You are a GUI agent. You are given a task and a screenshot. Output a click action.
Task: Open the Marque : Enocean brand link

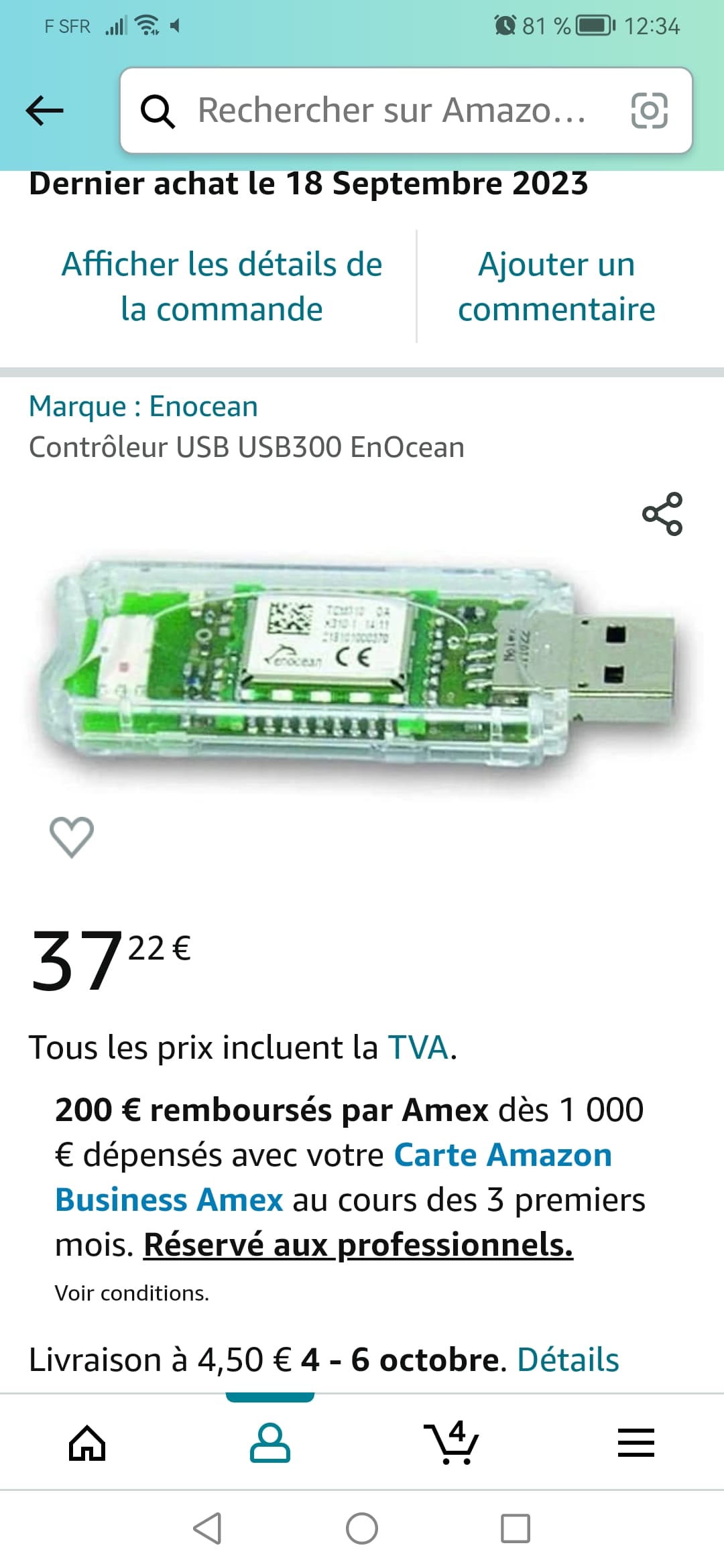point(143,406)
